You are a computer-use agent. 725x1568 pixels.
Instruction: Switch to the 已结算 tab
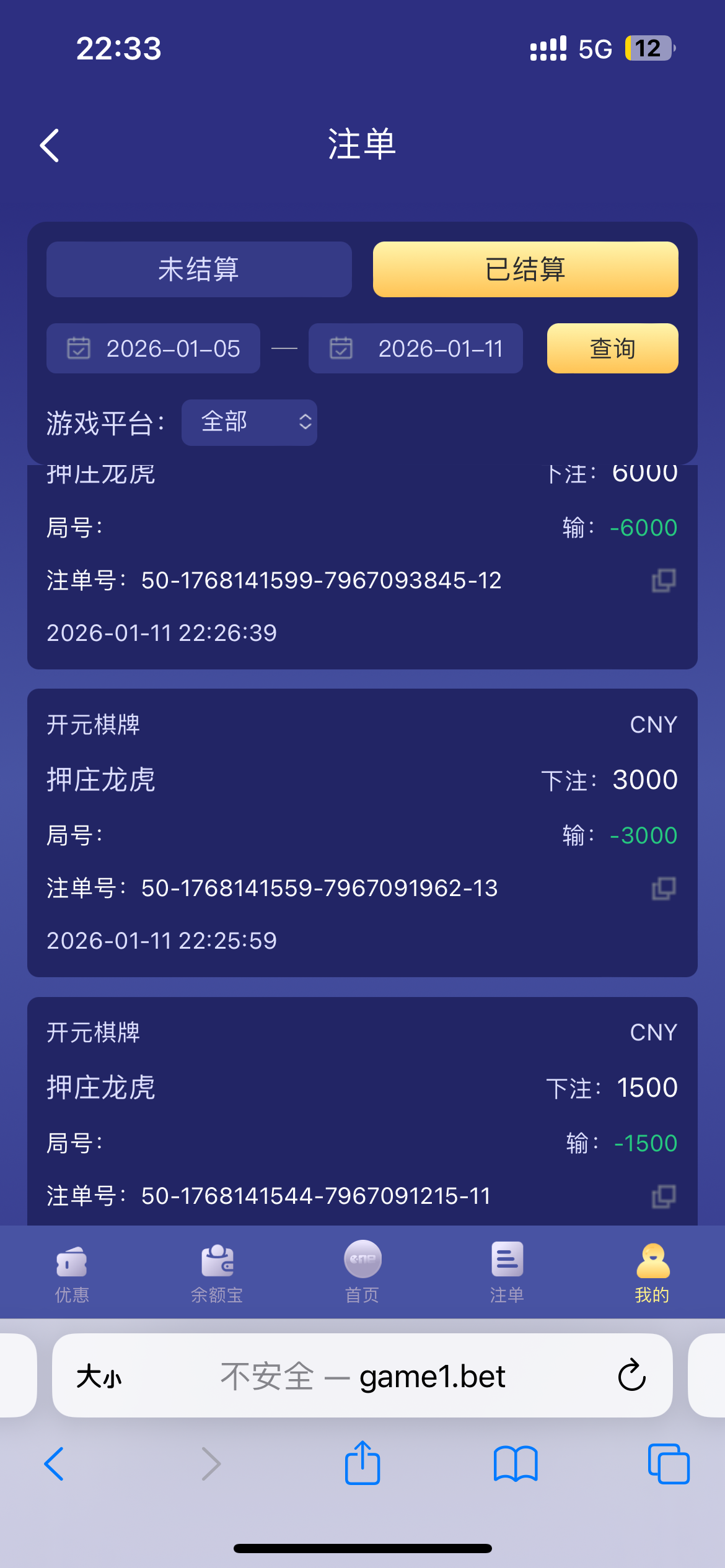[525, 269]
